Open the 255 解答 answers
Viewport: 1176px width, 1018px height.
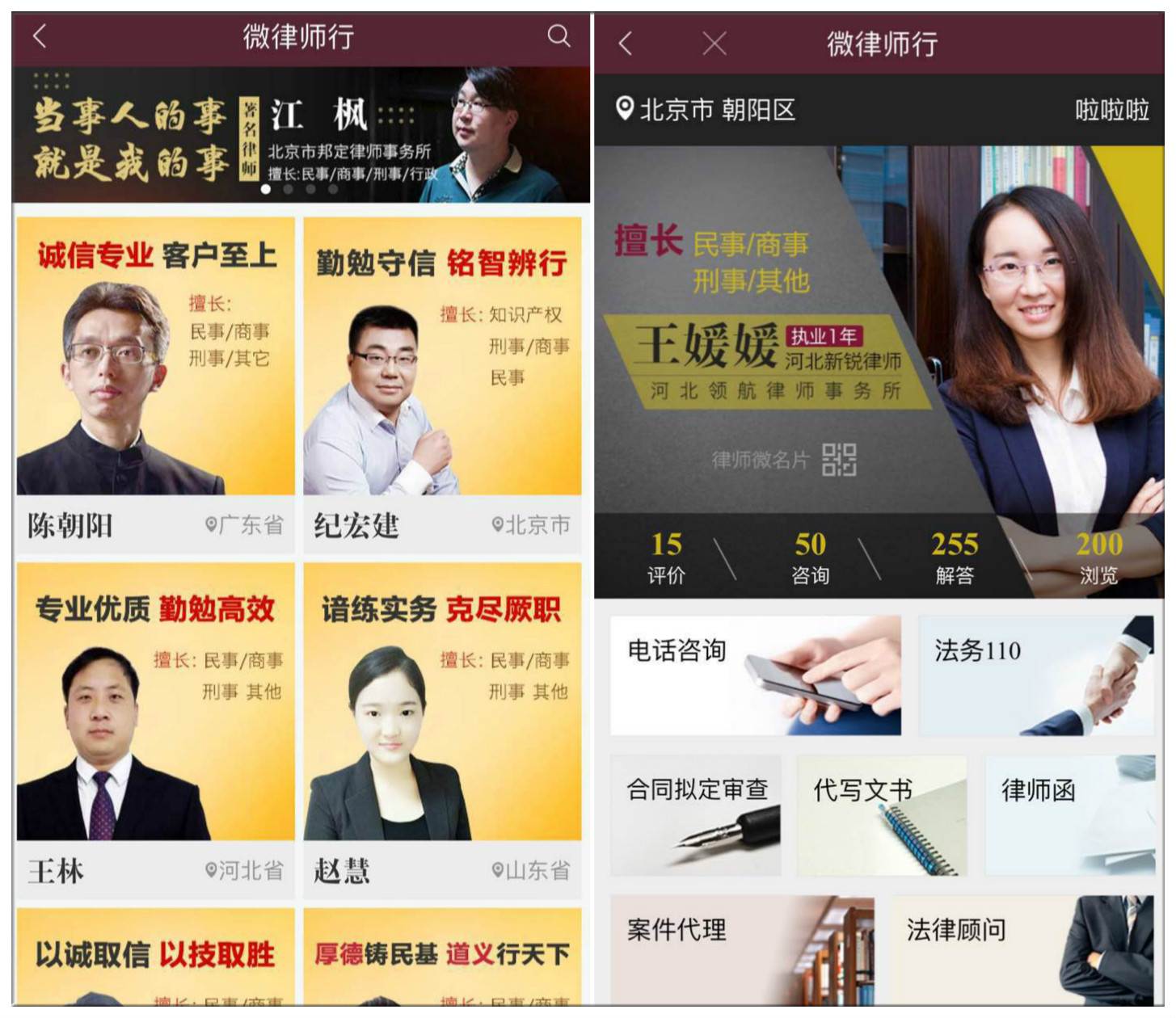955,557
